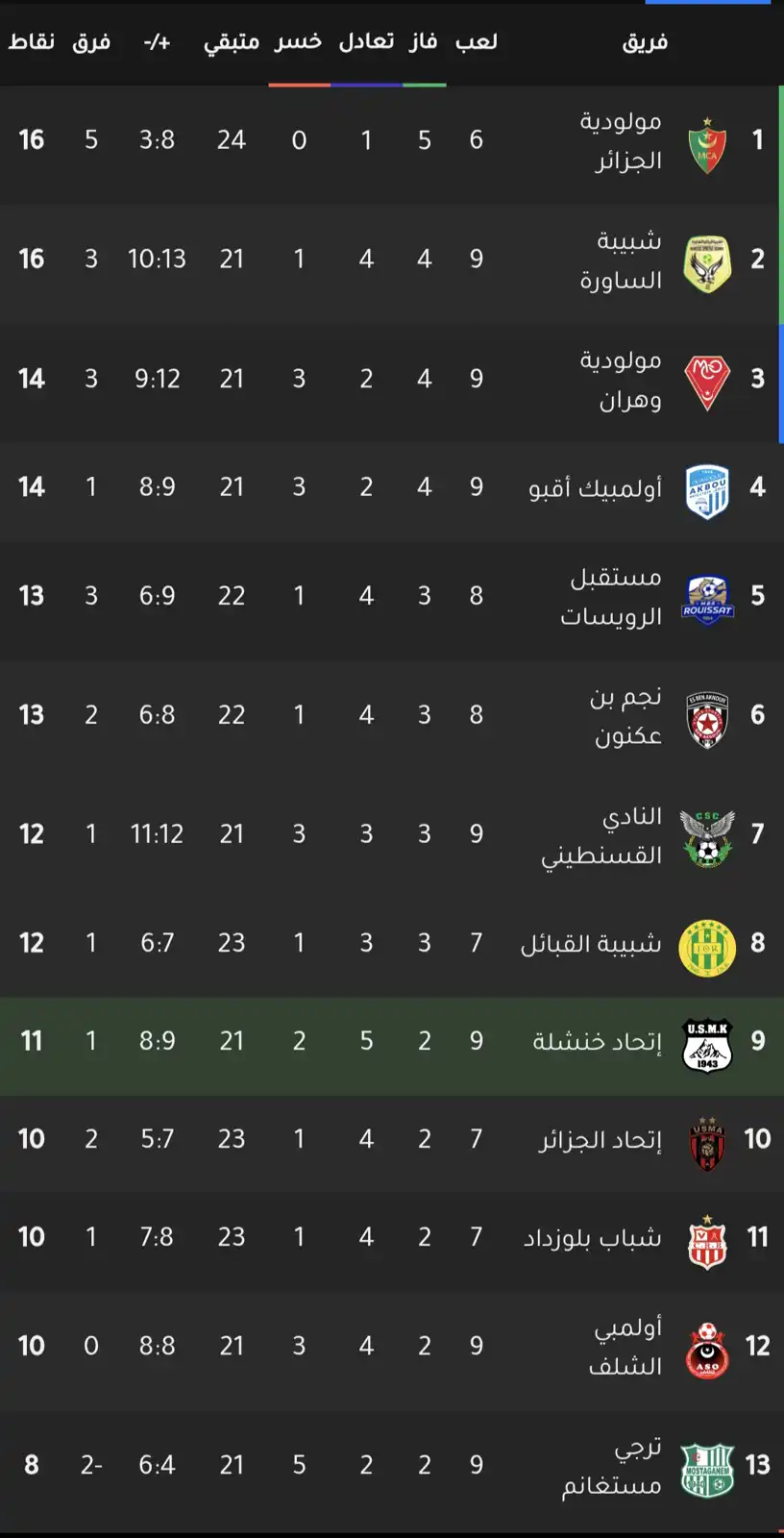
Task: Select the highlighted إتحاد خنشلة row
Action: (392, 1043)
